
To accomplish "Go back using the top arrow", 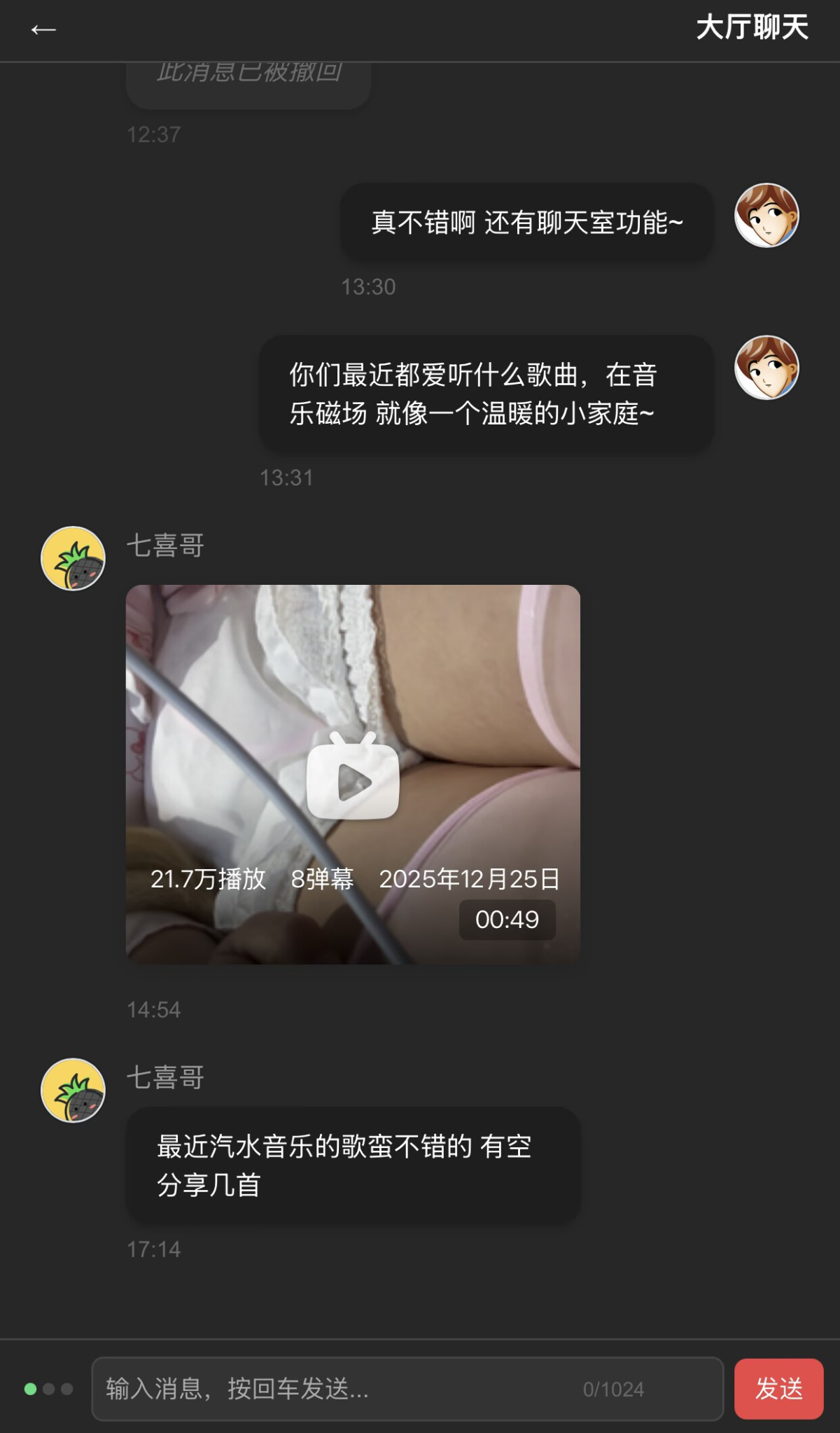I will click(43, 29).
